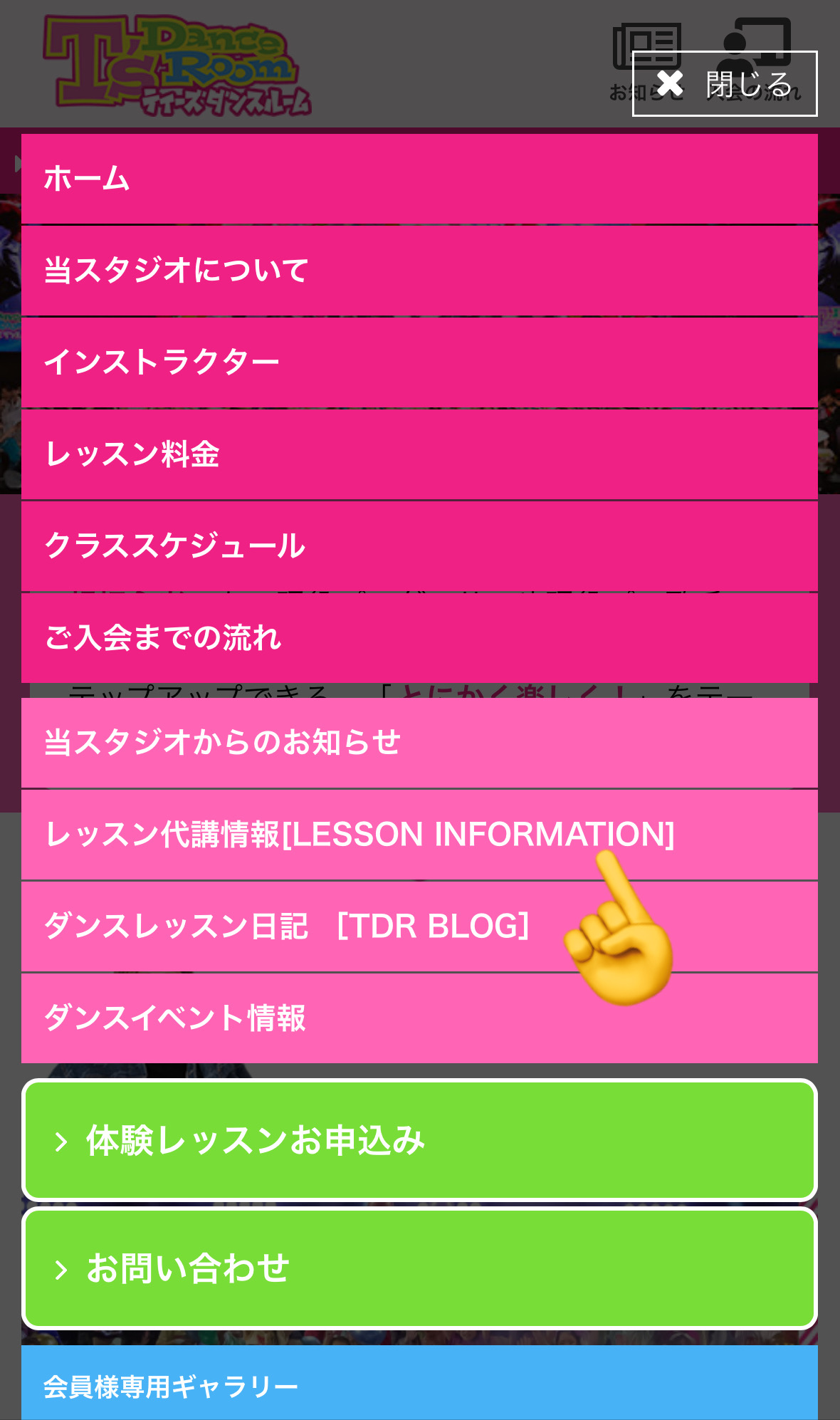
Task: Open クラススケジュール page
Action: (x=419, y=546)
